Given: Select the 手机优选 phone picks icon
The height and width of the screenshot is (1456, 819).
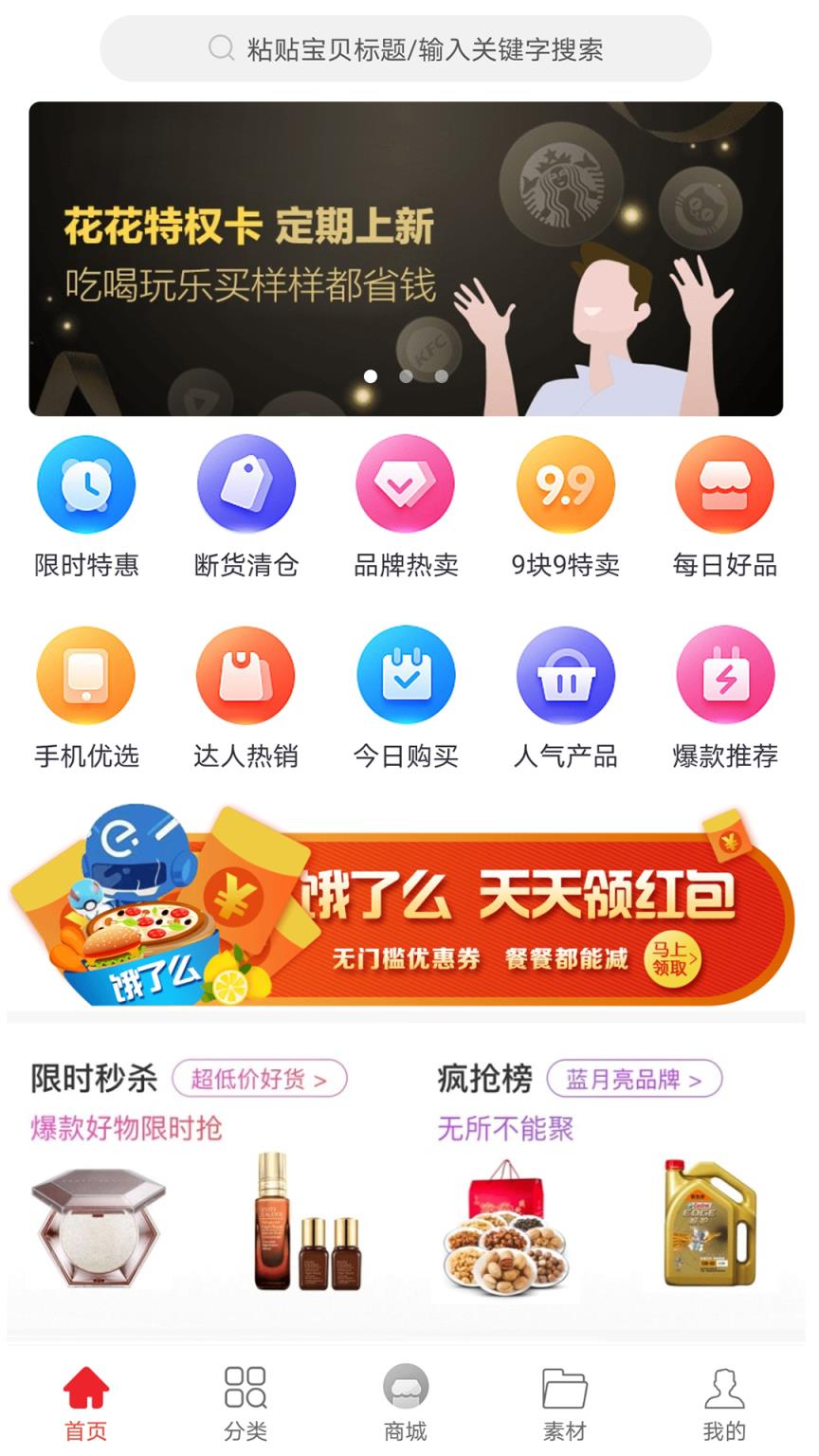Looking at the screenshot, I should 86,675.
